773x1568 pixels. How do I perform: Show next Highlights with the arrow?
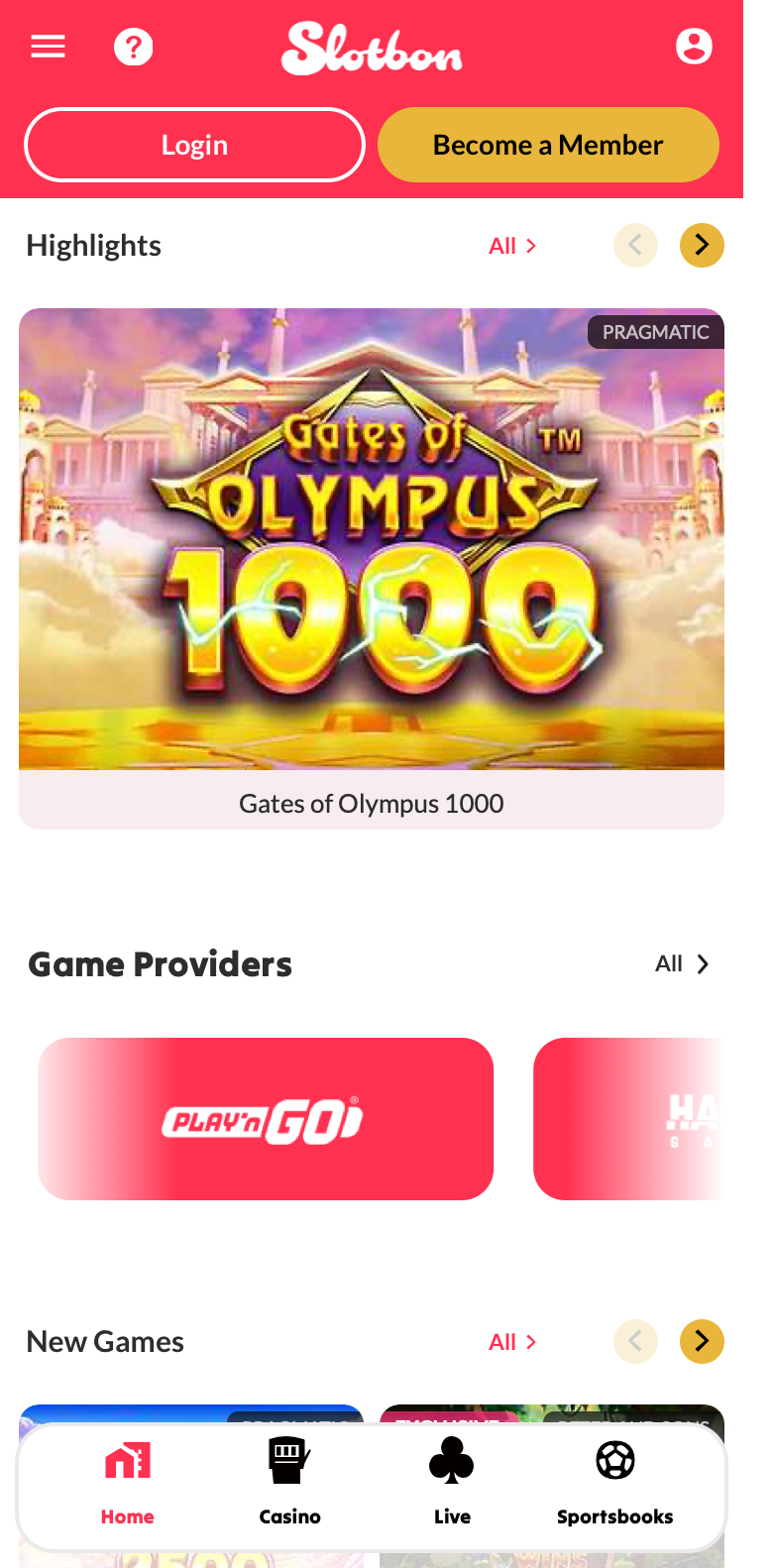(x=702, y=245)
